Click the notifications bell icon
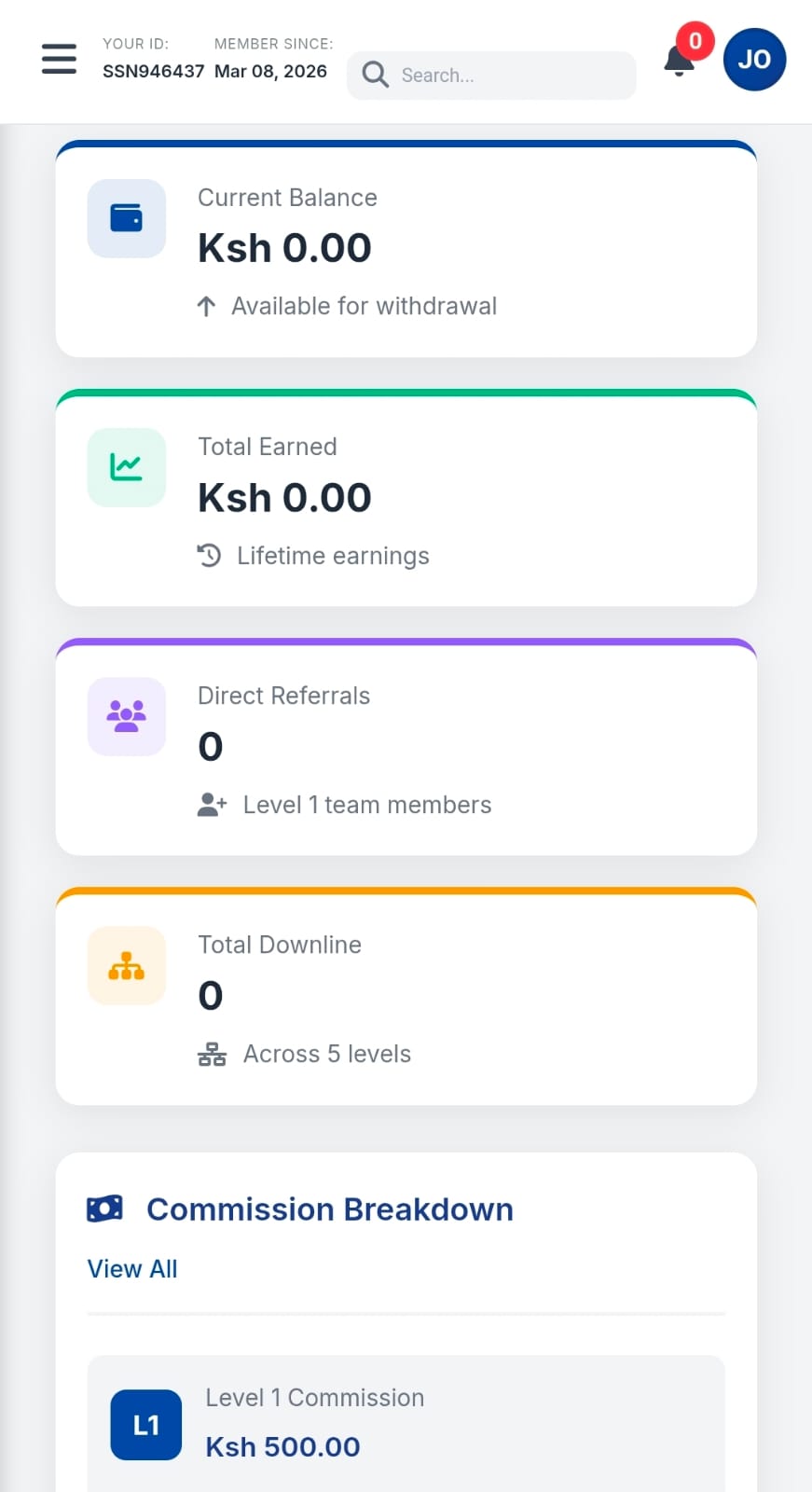The image size is (812, 1492). [679, 62]
